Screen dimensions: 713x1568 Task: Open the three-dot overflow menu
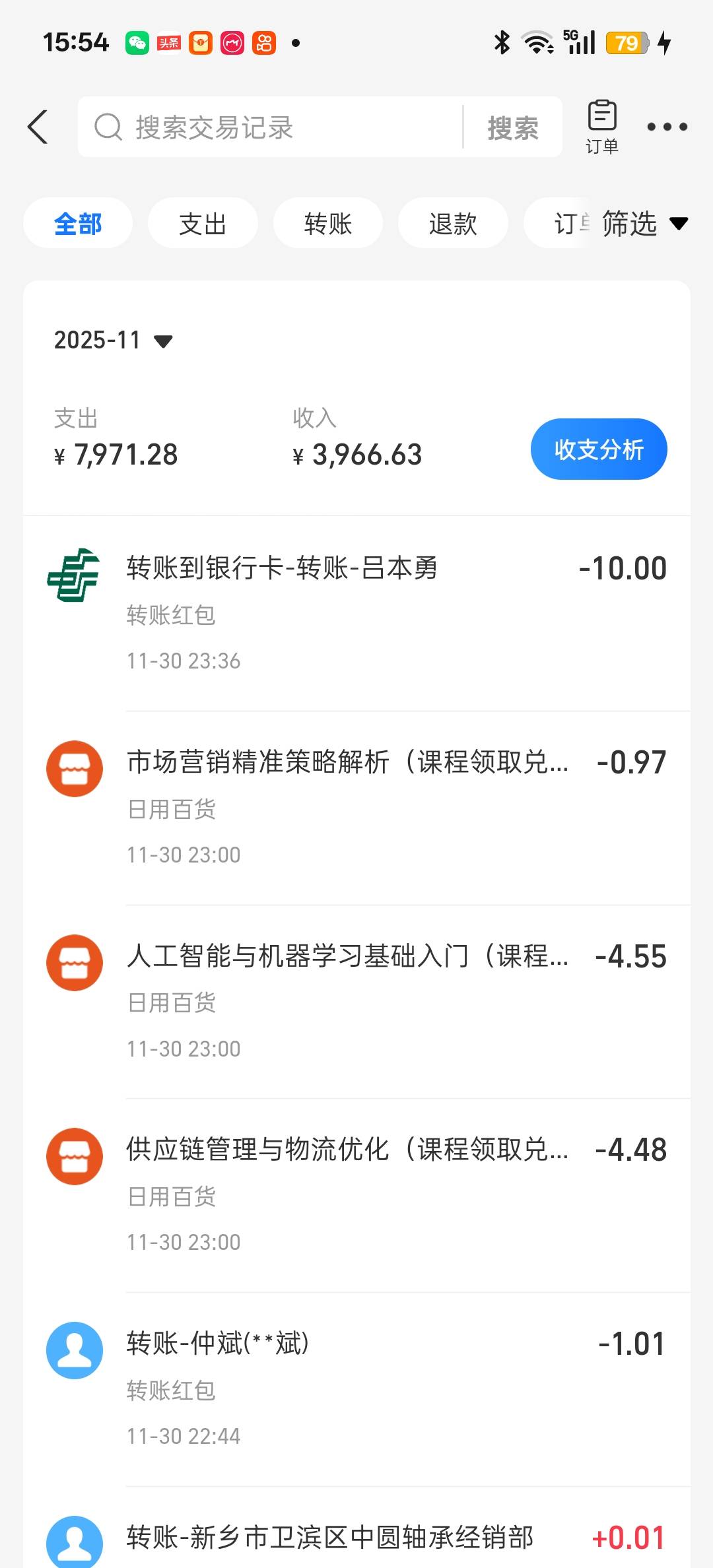coord(667,127)
